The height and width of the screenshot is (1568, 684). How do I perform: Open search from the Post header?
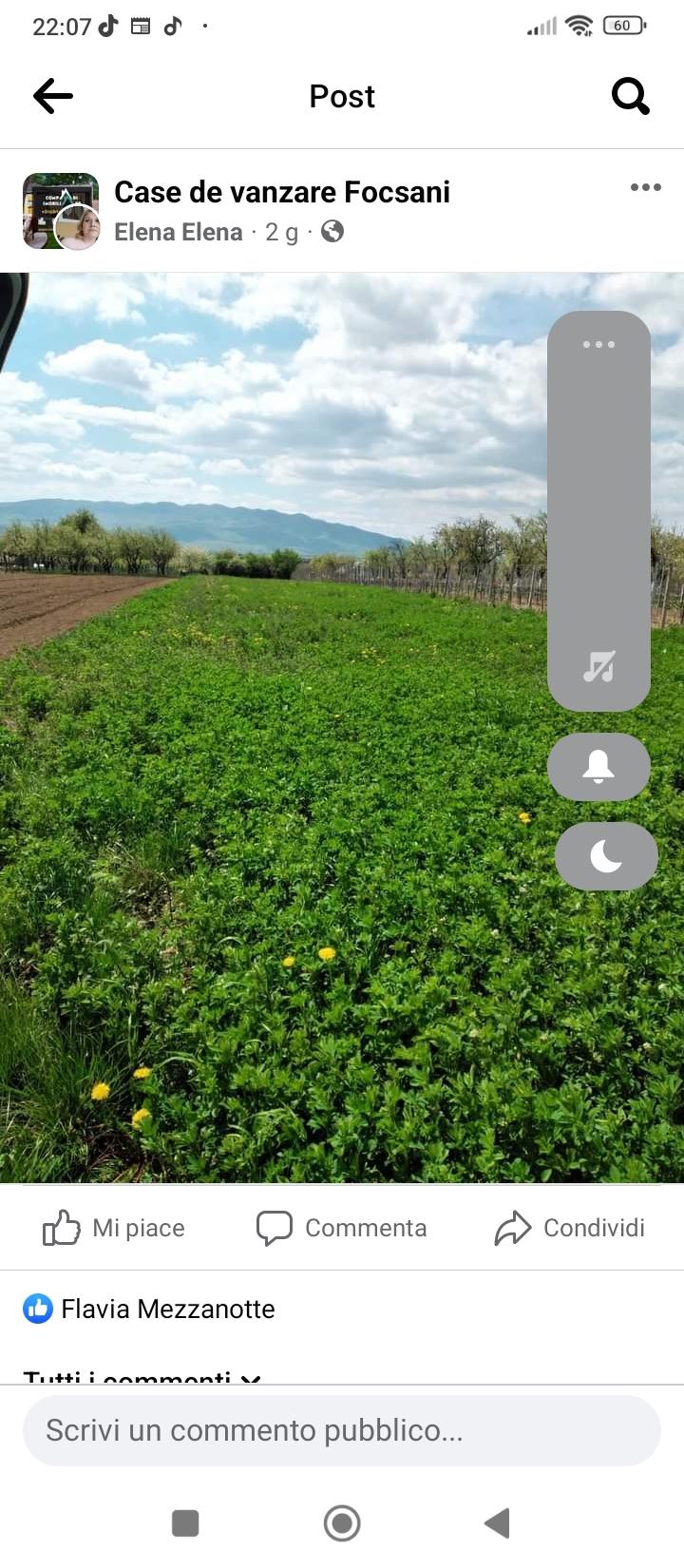[x=630, y=96]
